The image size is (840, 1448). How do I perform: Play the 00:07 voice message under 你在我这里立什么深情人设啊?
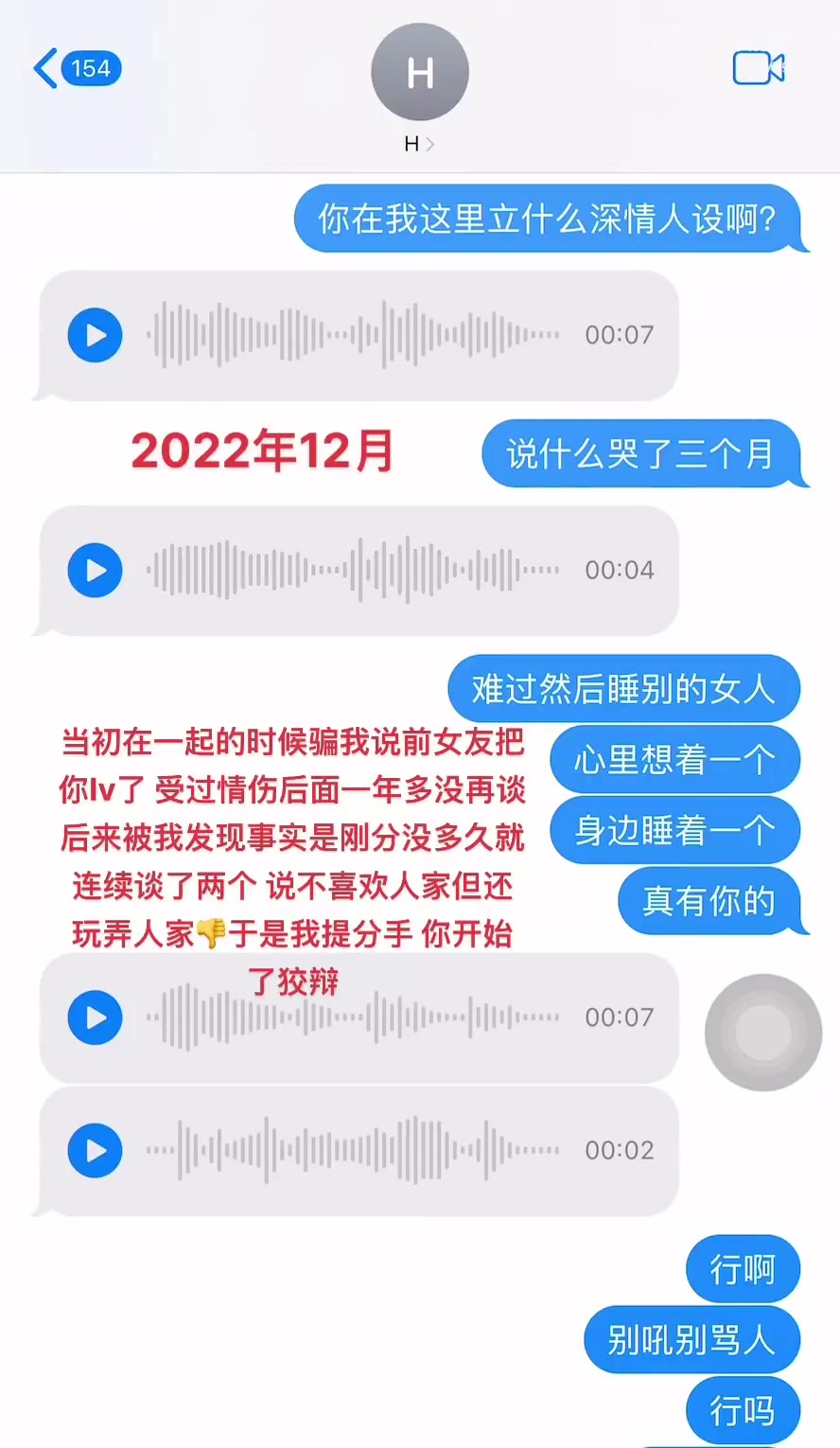[96, 335]
